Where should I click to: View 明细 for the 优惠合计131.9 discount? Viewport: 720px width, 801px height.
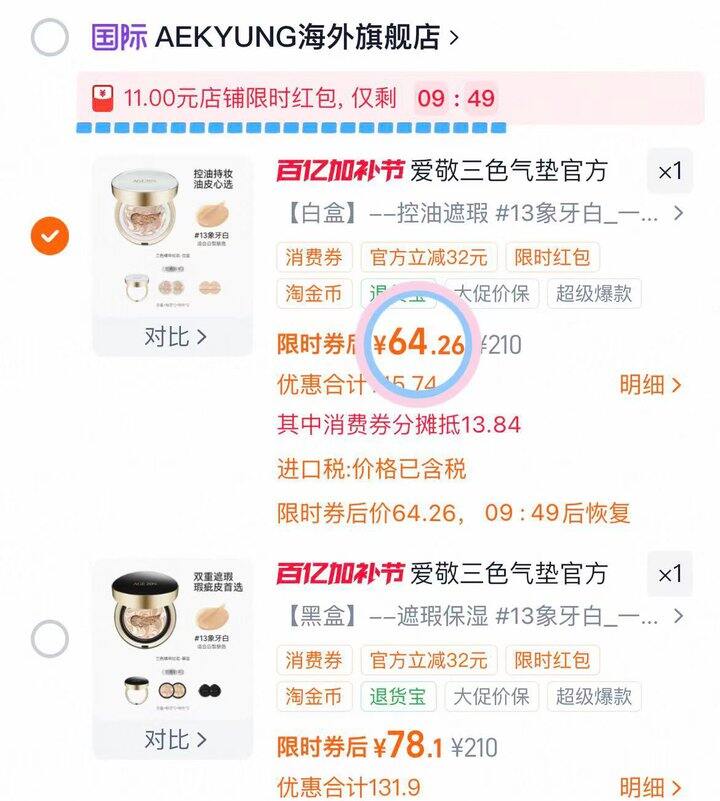pyautogui.click(x=651, y=787)
